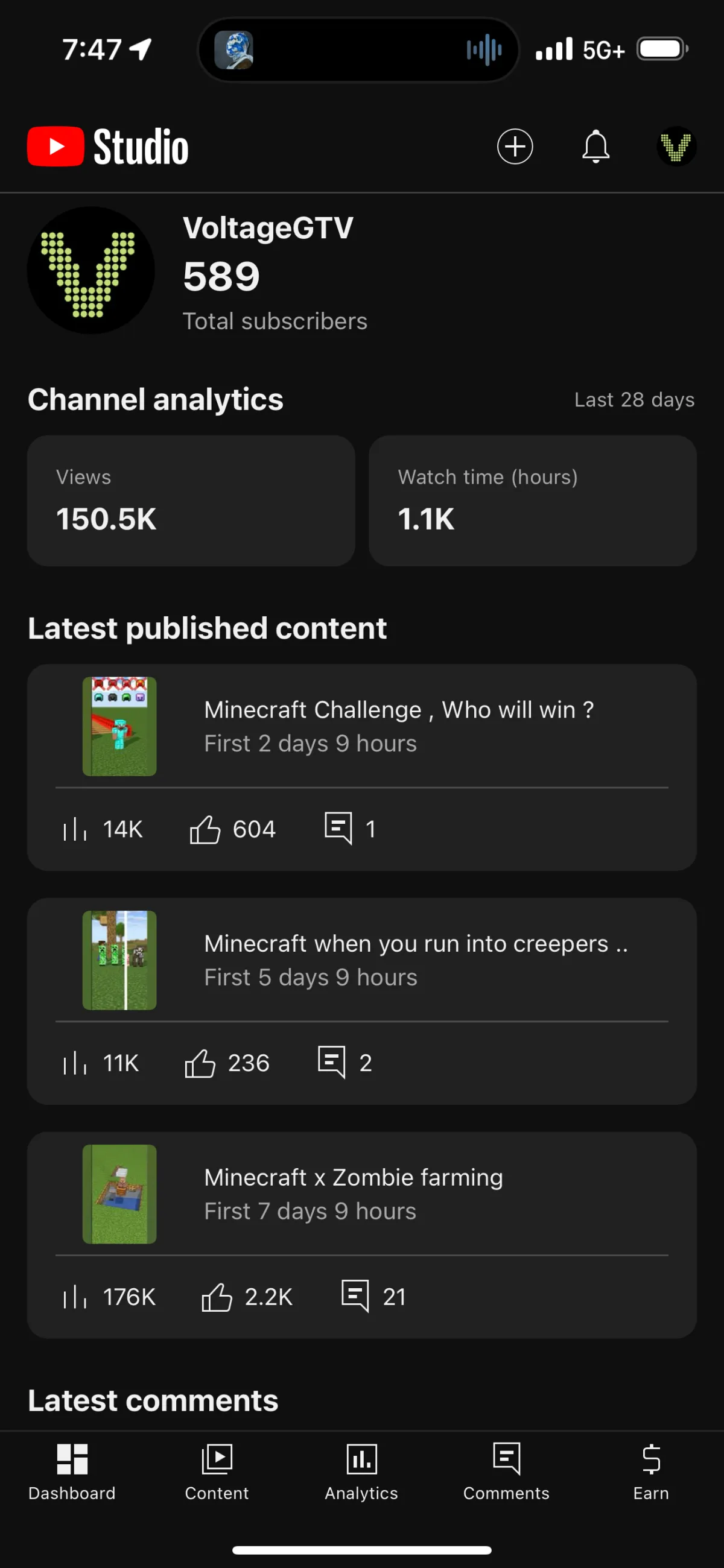Open the Minecraft Challenge, Who will win video
The image size is (724, 1568).
click(398, 726)
